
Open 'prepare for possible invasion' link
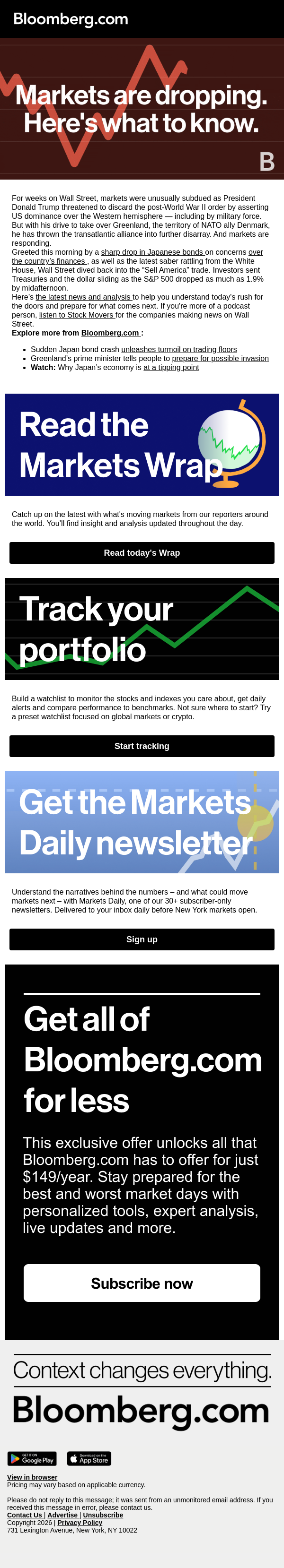[x=220, y=359]
